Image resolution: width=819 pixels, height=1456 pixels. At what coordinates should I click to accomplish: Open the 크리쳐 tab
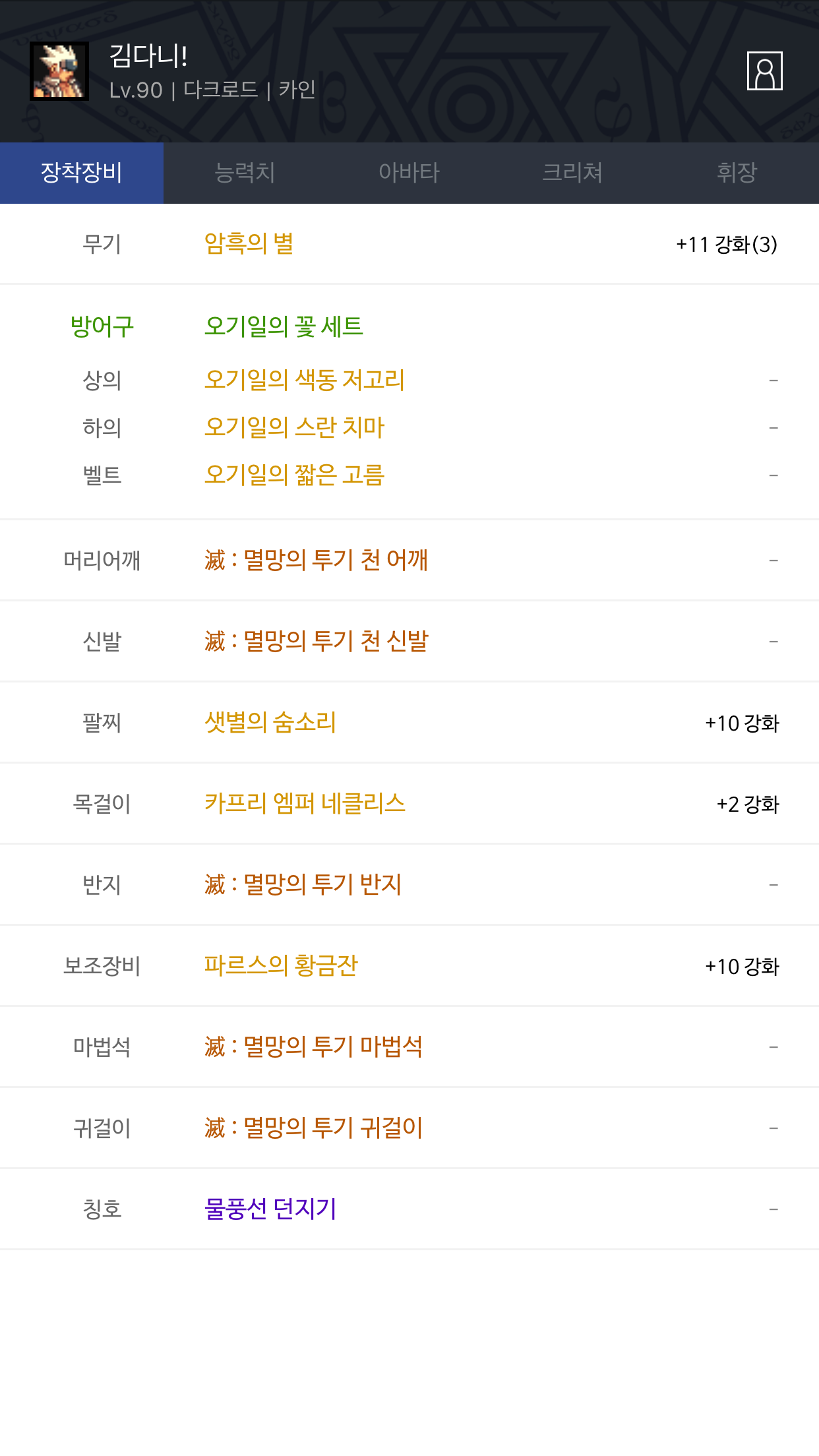(x=572, y=173)
